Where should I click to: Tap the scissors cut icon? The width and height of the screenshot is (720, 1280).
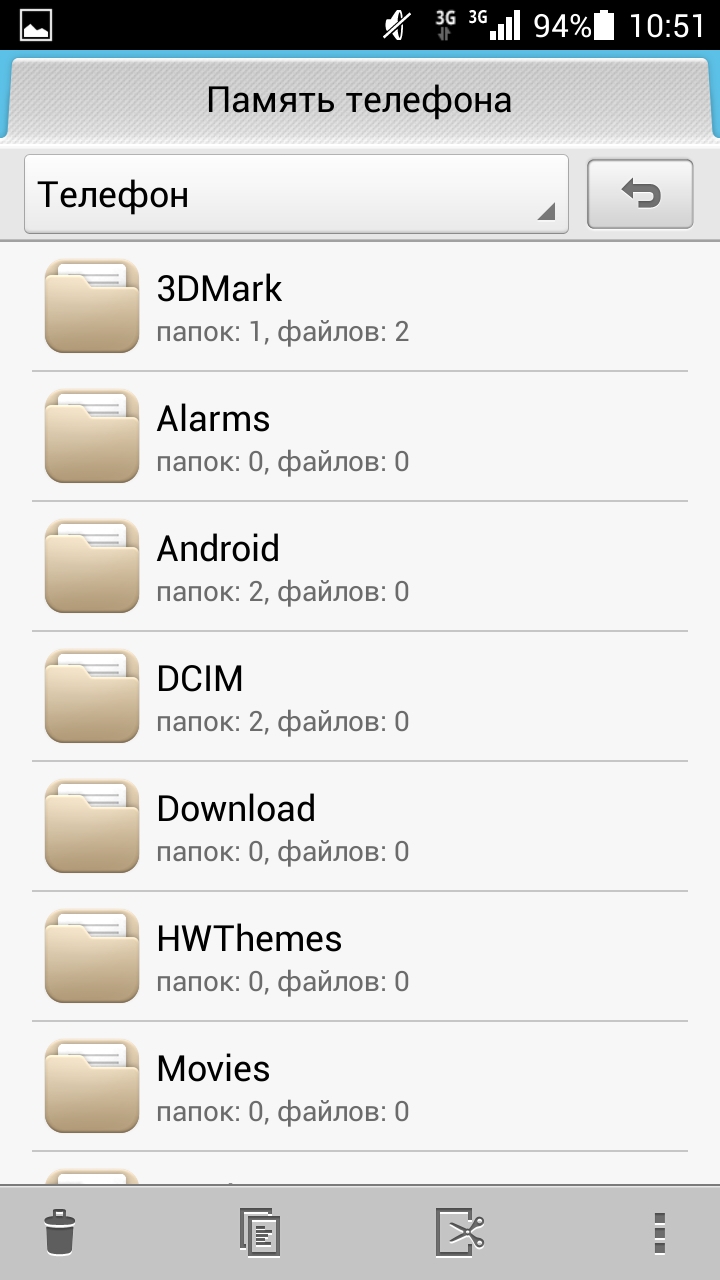460,1232
